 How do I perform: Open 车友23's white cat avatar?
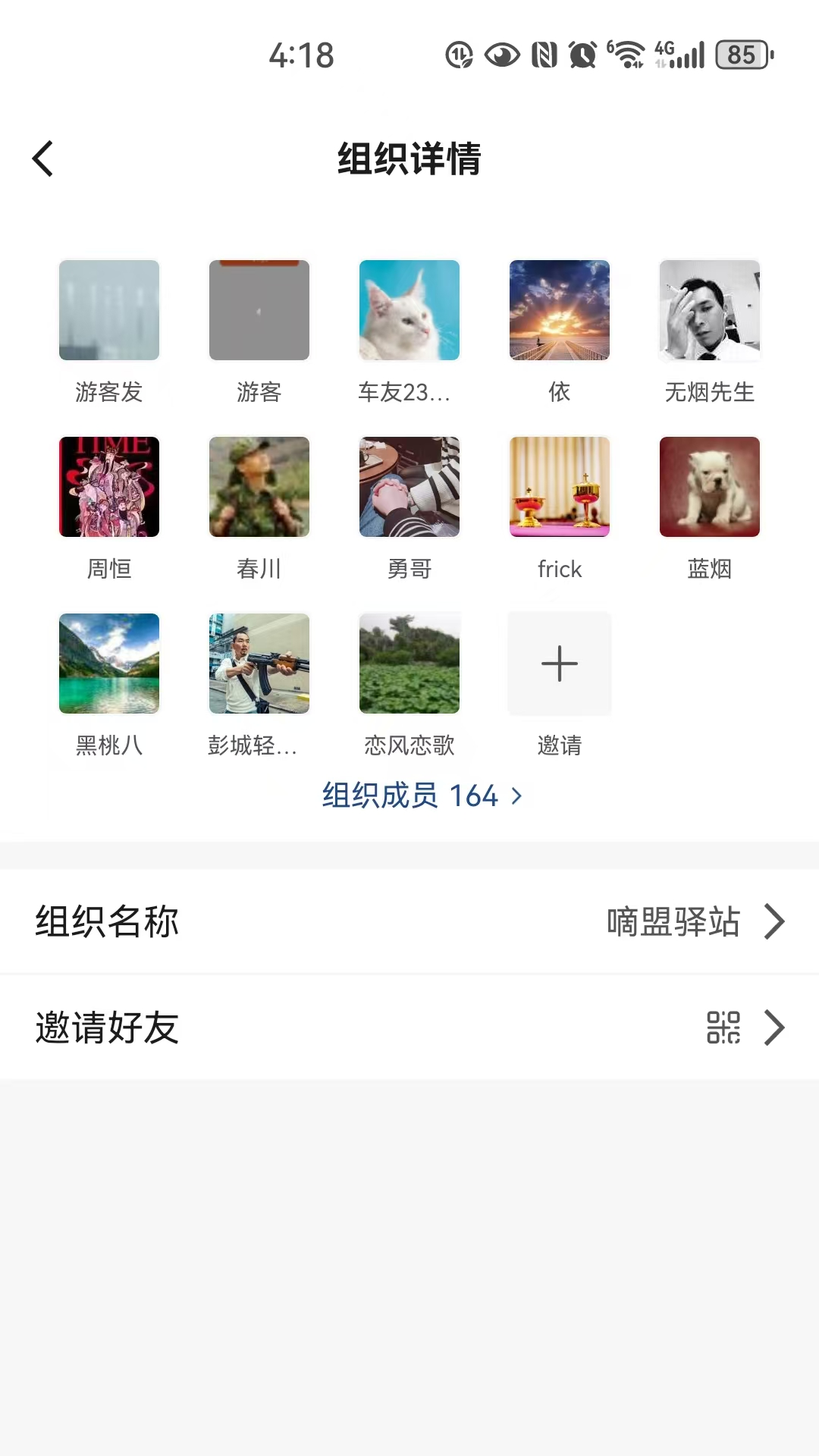click(x=409, y=310)
